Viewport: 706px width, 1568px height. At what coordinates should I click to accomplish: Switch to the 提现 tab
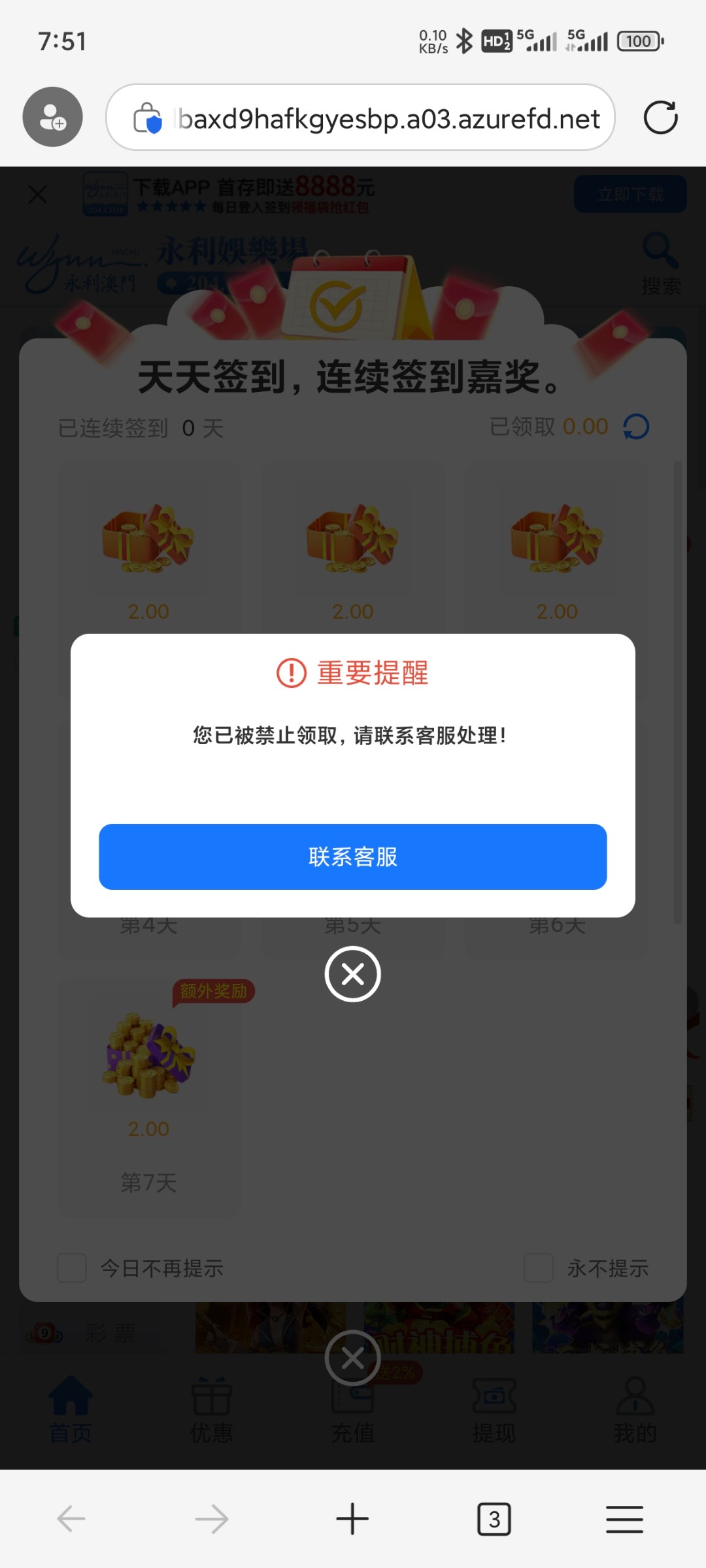click(494, 1411)
